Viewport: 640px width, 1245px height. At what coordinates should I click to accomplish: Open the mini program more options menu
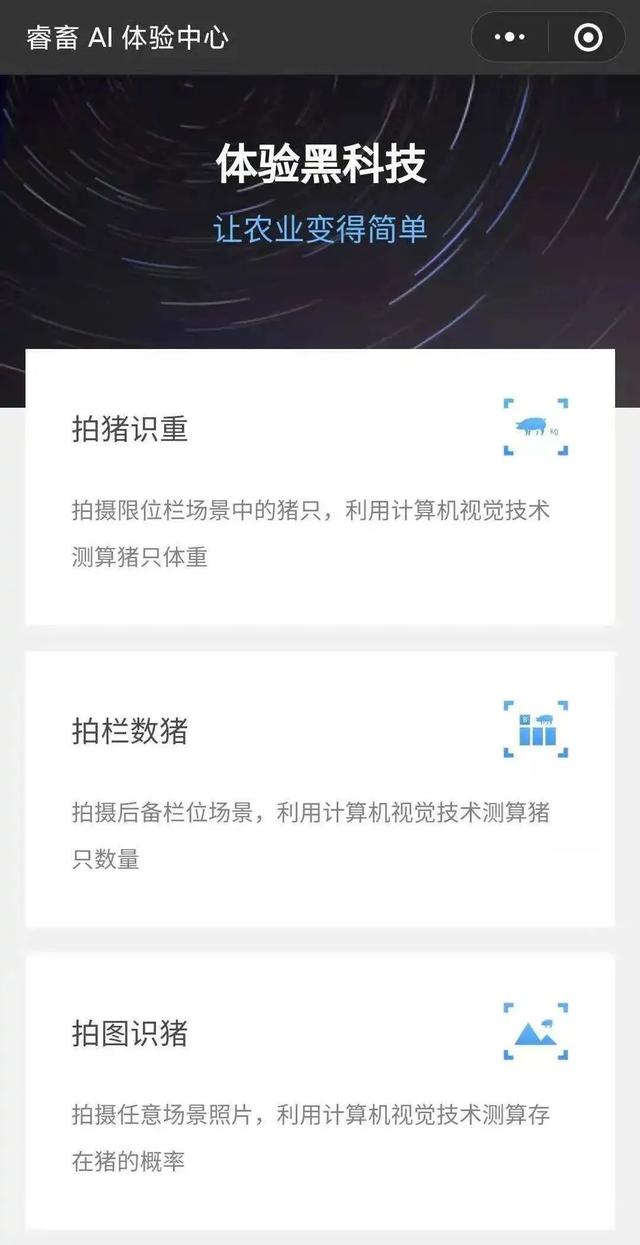(x=510, y=38)
